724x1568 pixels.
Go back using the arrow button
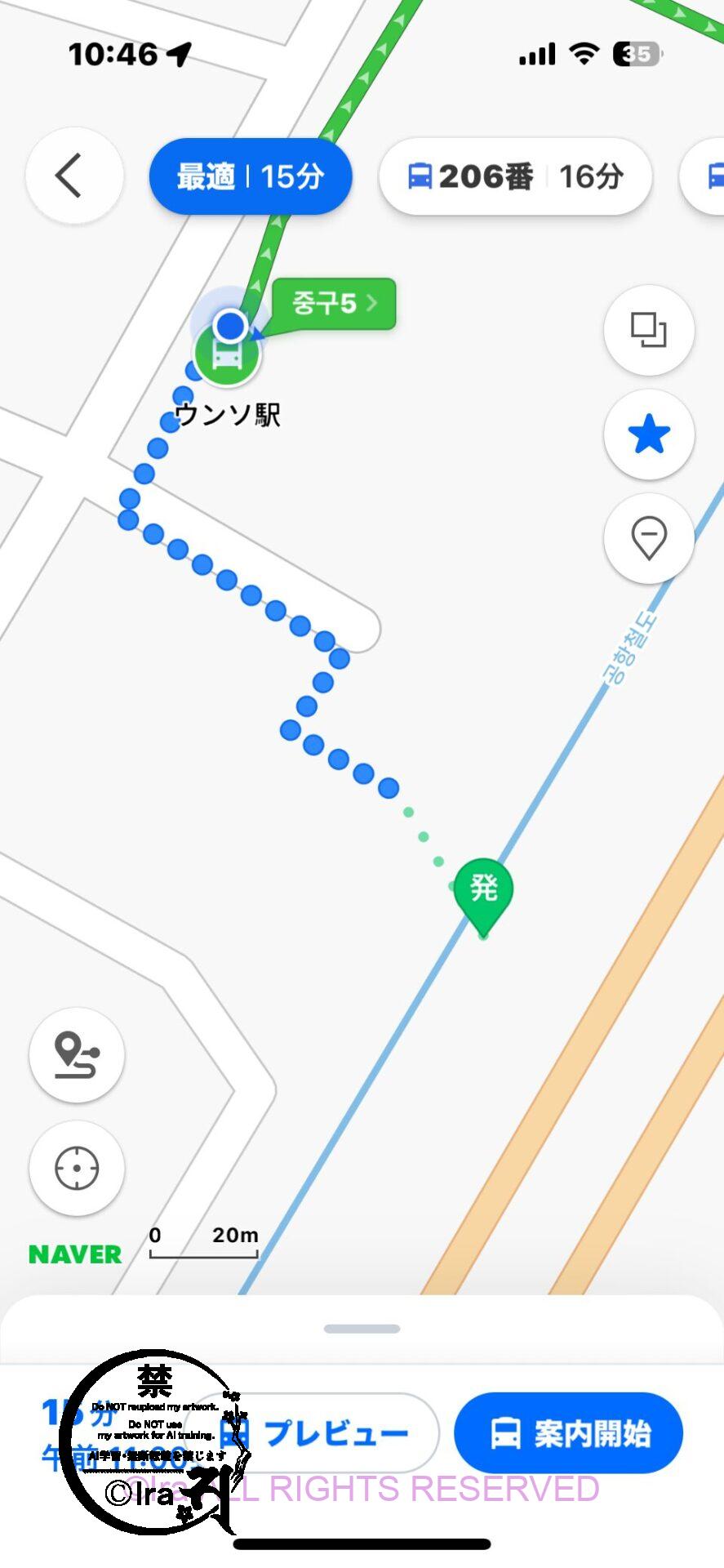point(73,176)
